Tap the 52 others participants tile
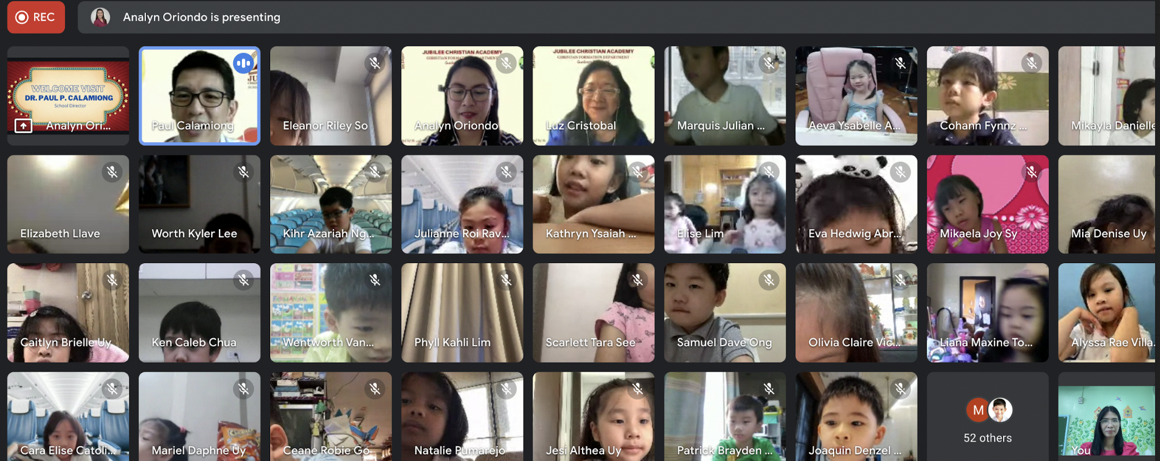 [x=987, y=420]
